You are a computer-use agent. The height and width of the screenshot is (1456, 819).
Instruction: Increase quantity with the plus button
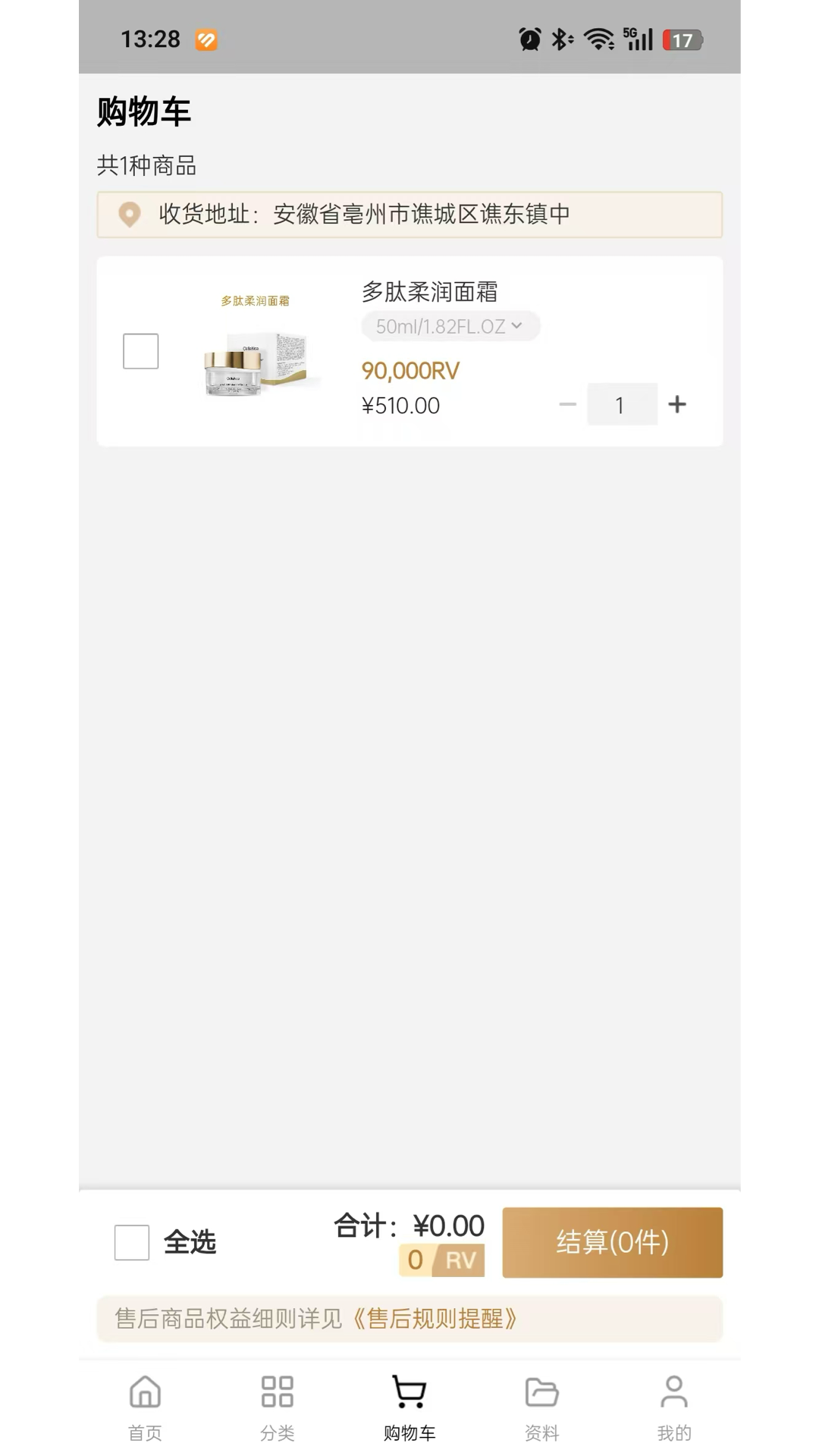pyautogui.click(x=677, y=404)
